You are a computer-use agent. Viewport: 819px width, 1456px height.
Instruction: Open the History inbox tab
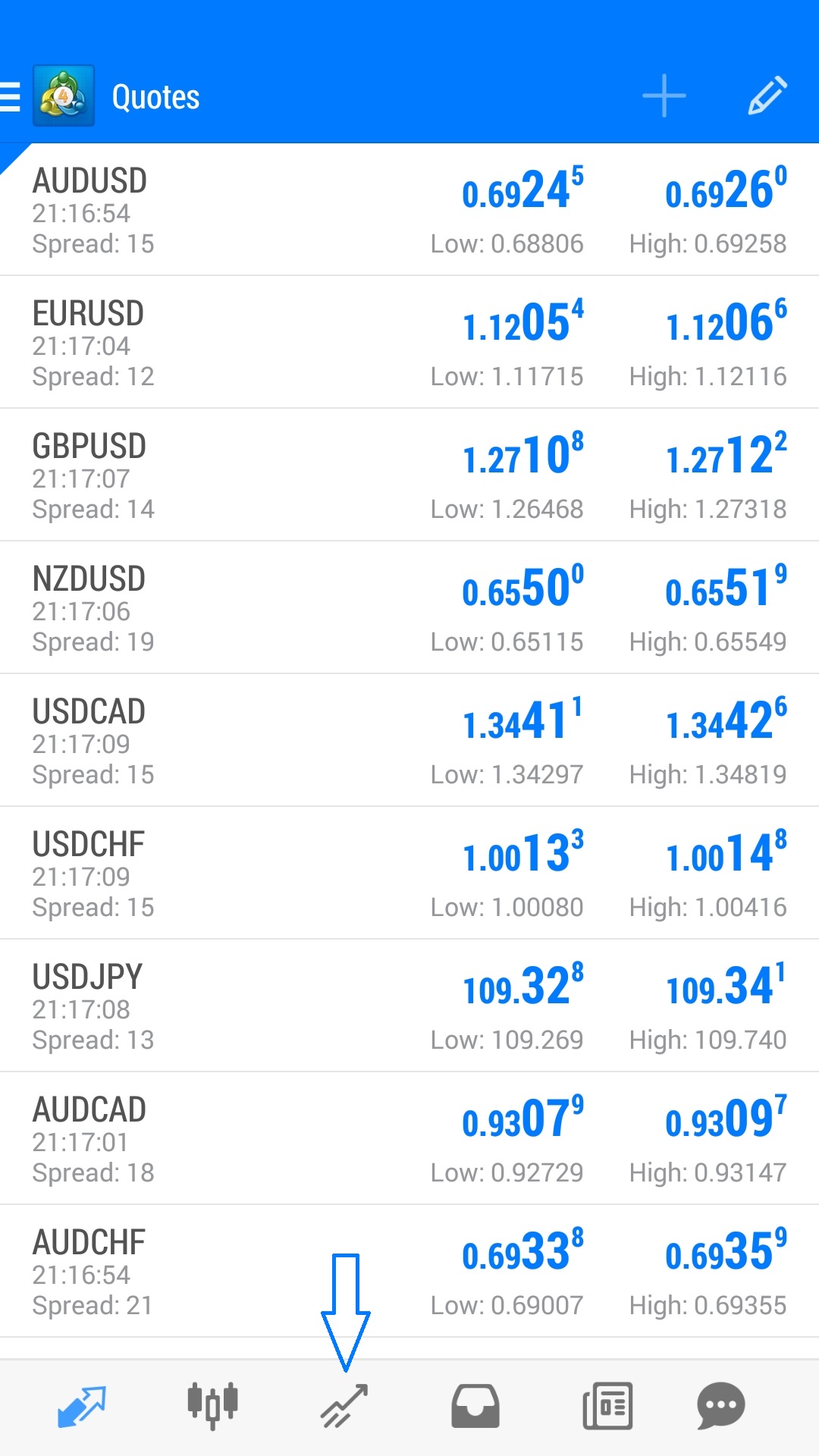[475, 1407]
